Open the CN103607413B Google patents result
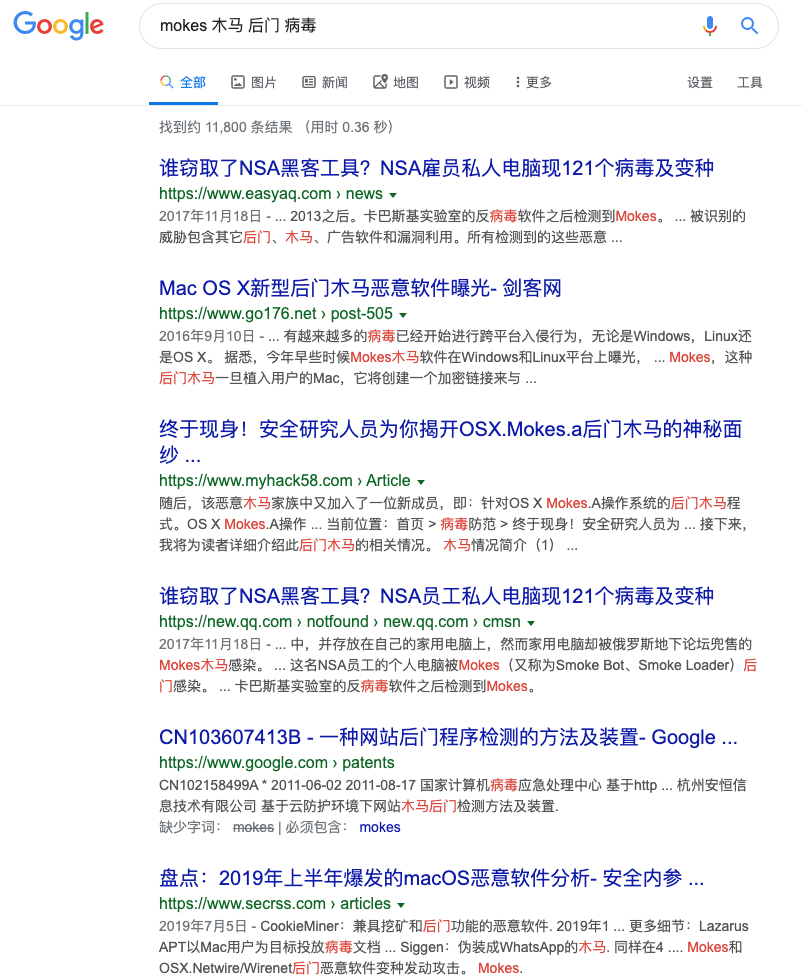This screenshot has width=802, height=977. click(448, 738)
